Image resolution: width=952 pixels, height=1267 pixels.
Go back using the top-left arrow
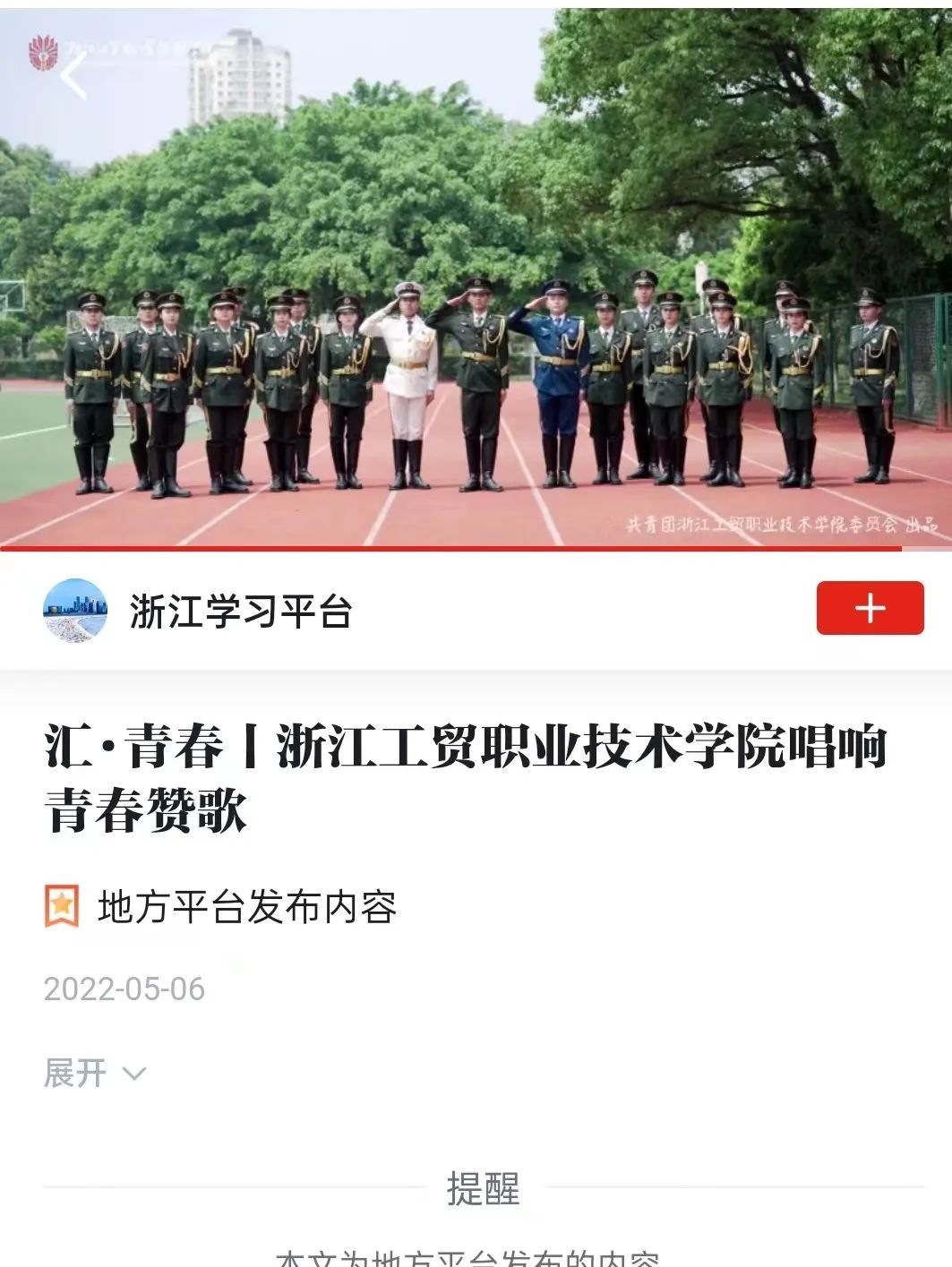click(73, 75)
